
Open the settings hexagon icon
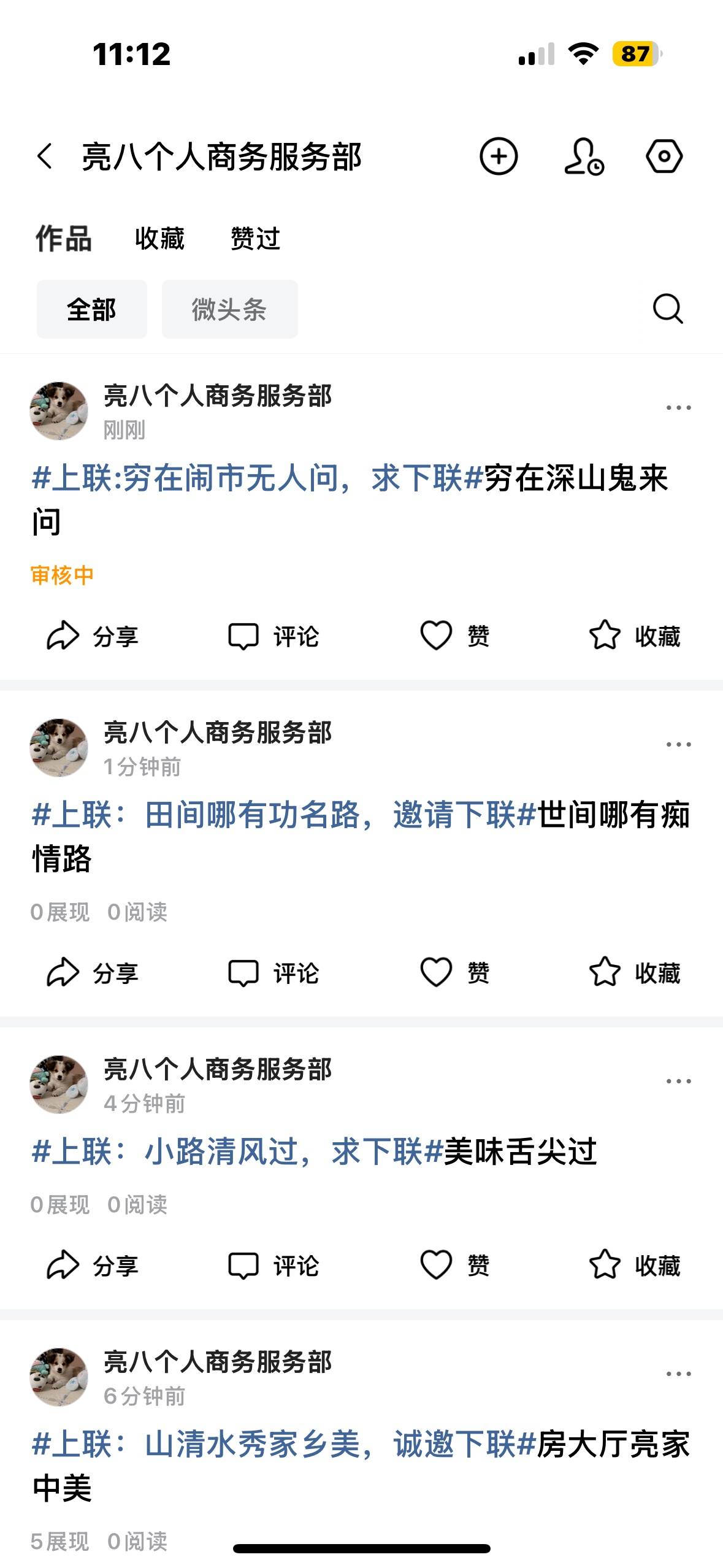coord(664,156)
